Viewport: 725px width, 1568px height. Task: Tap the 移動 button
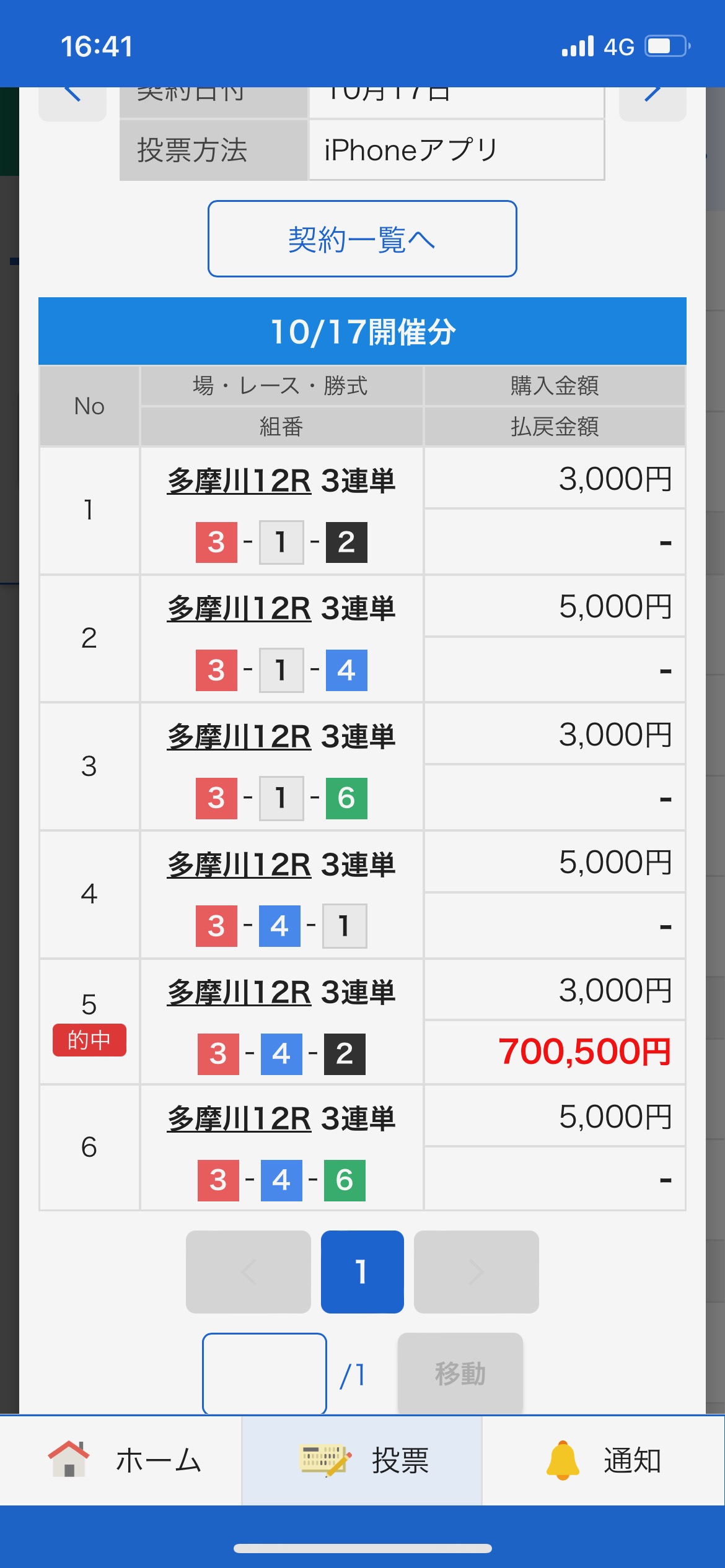tap(460, 1374)
